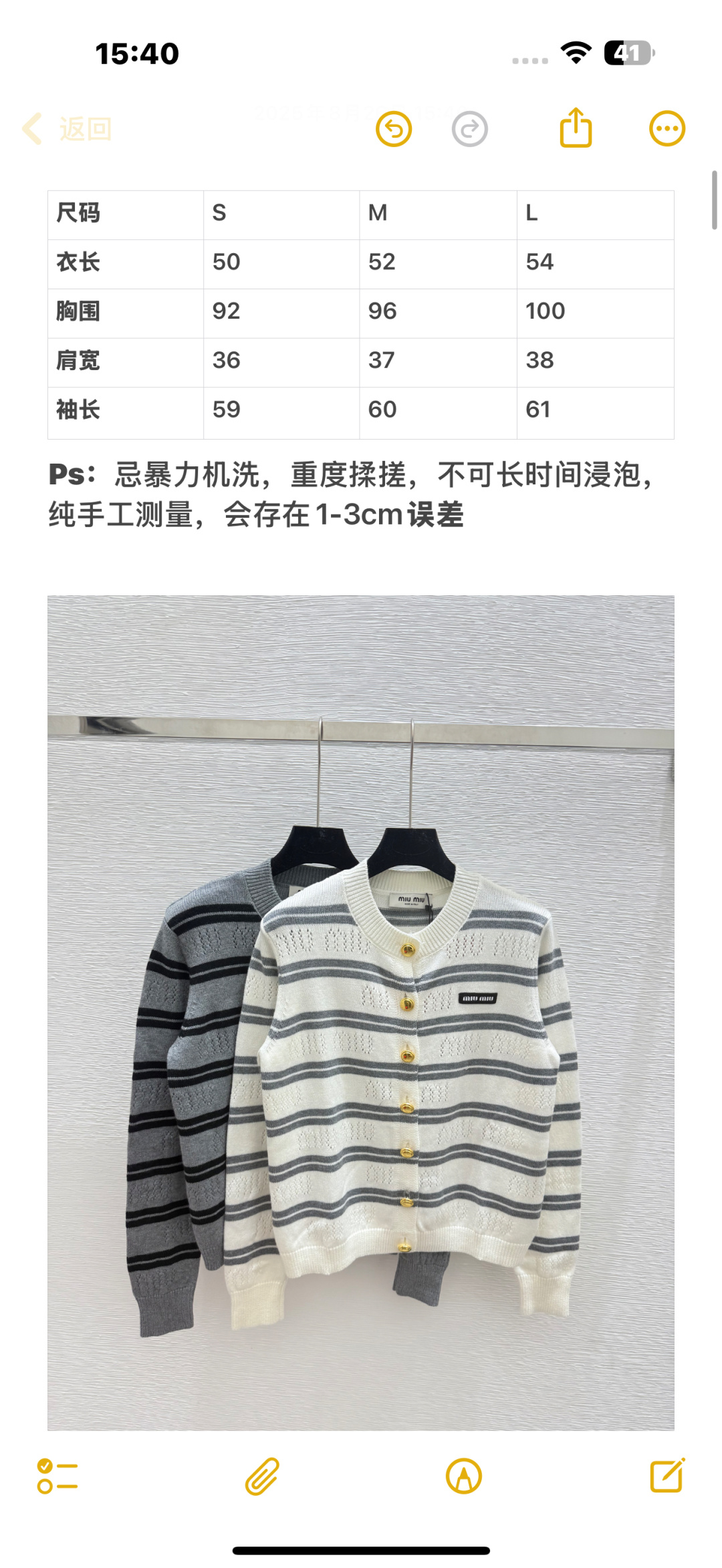
Task: Undo the last edit
Action: point(394,129)
